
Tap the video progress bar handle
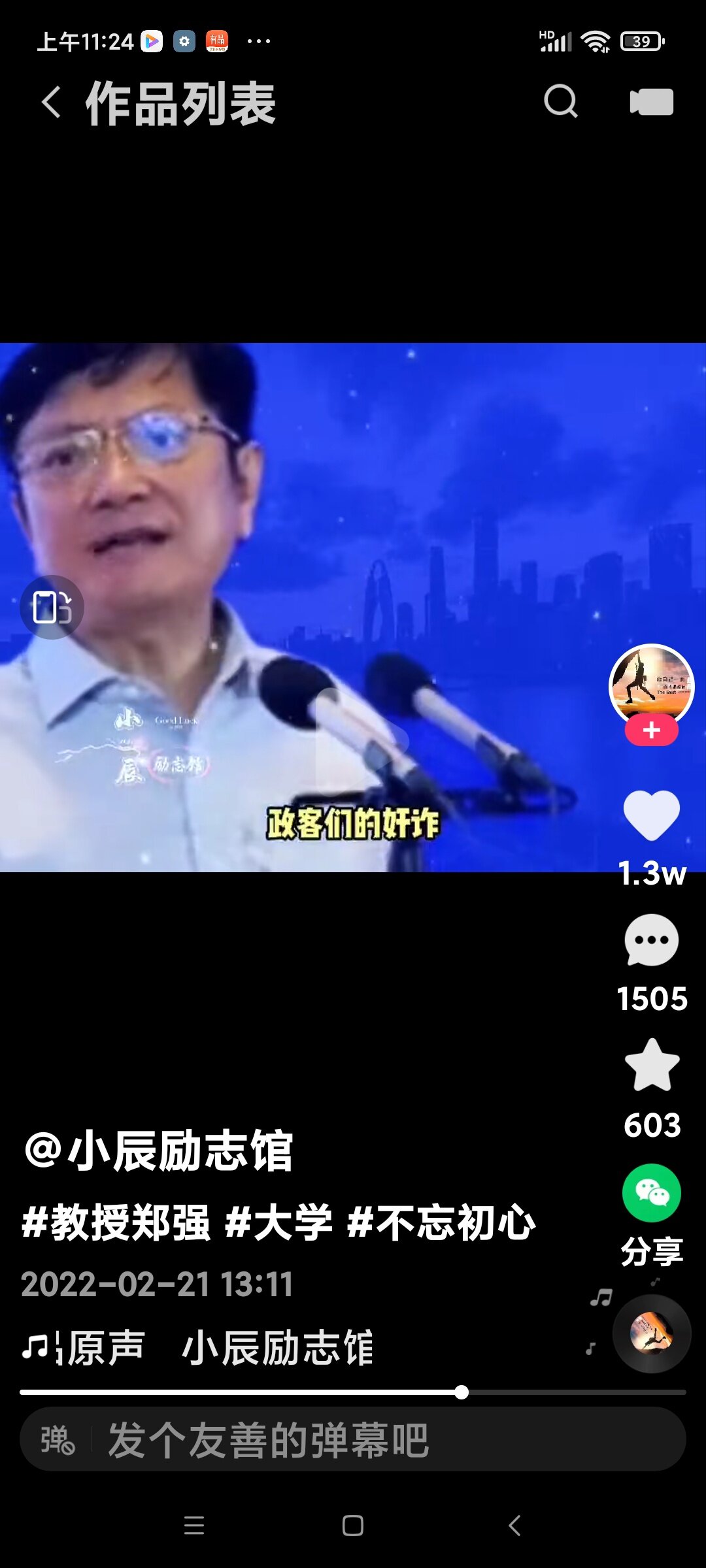pos(462,1392)
